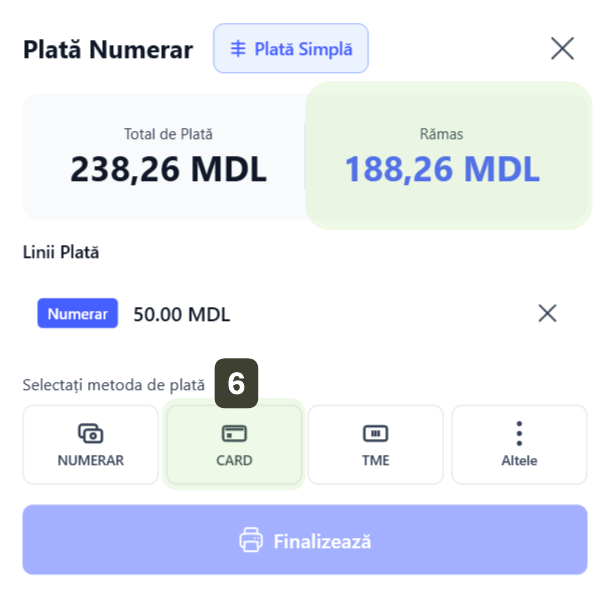Image resolution: width=611 pixels, height=598 pixels.
Task: Select NUMERAR as payment method
Action: 91,445
